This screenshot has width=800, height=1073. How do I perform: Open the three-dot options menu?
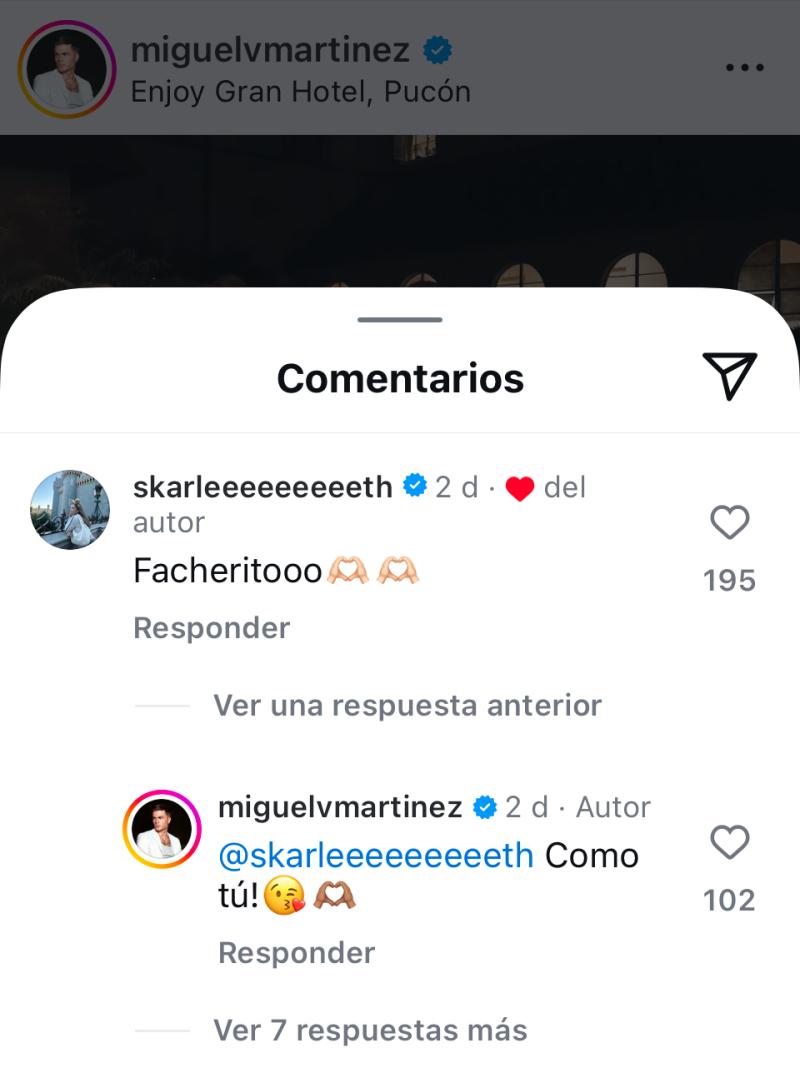tap(744, 66)
